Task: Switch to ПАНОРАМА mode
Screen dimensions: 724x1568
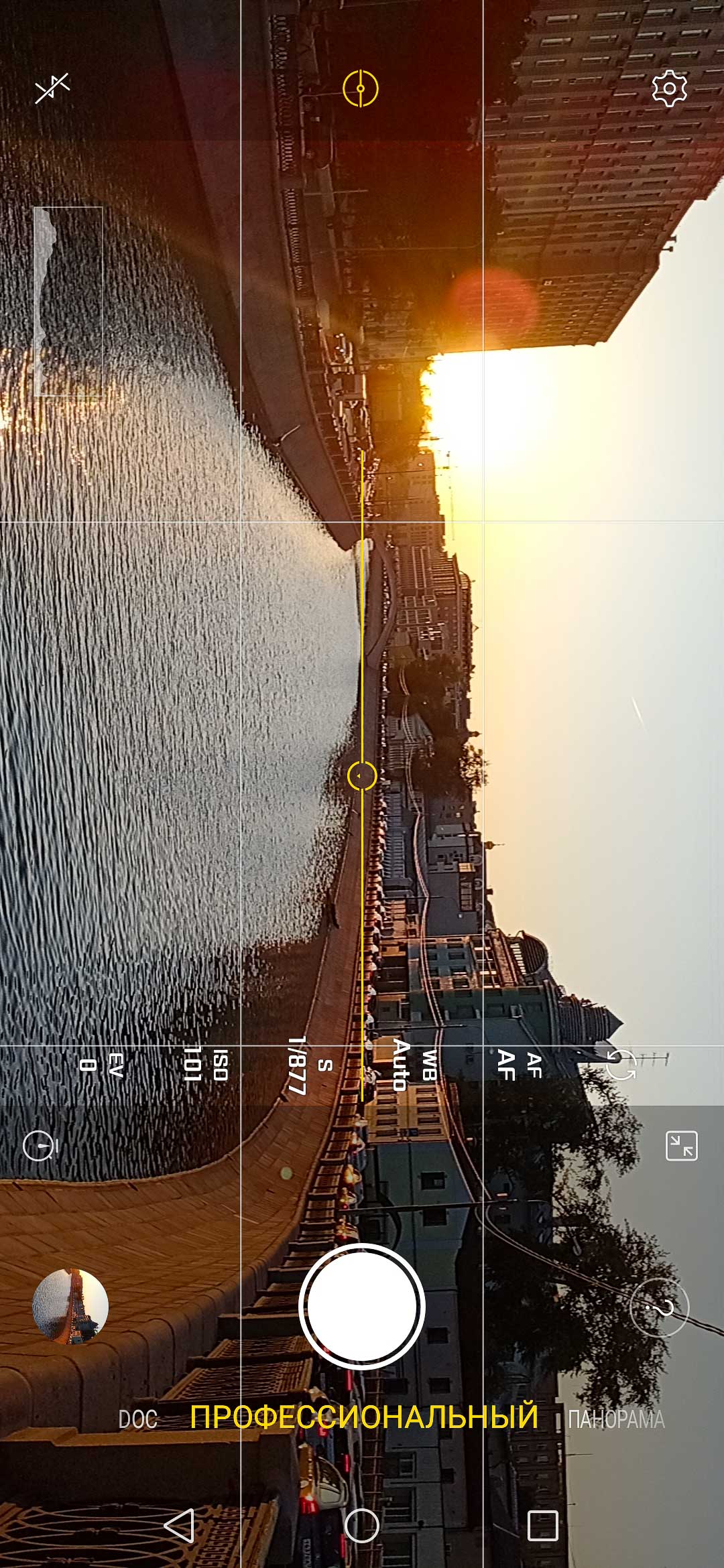Action: [616, 1419]
